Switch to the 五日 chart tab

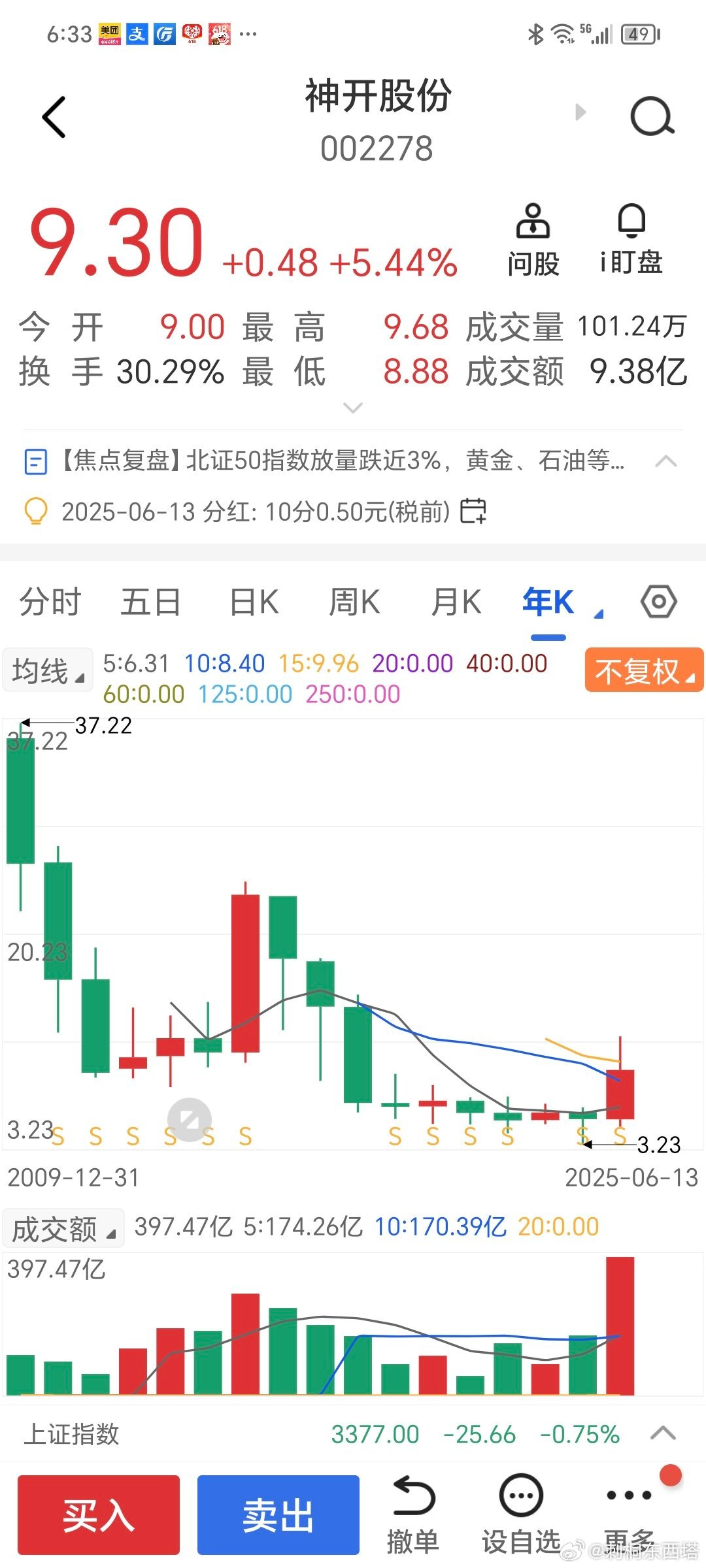pyautogui.click(x=151, y=602)
